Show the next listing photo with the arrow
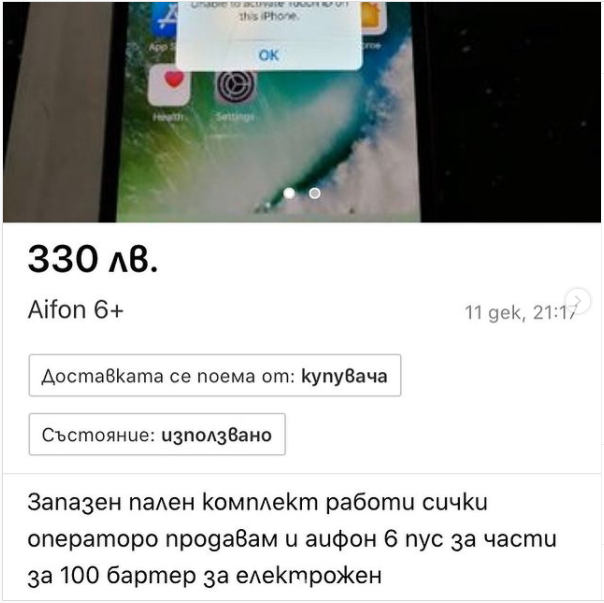The height and width of the screenshot is (603, 604). (577, 300)
